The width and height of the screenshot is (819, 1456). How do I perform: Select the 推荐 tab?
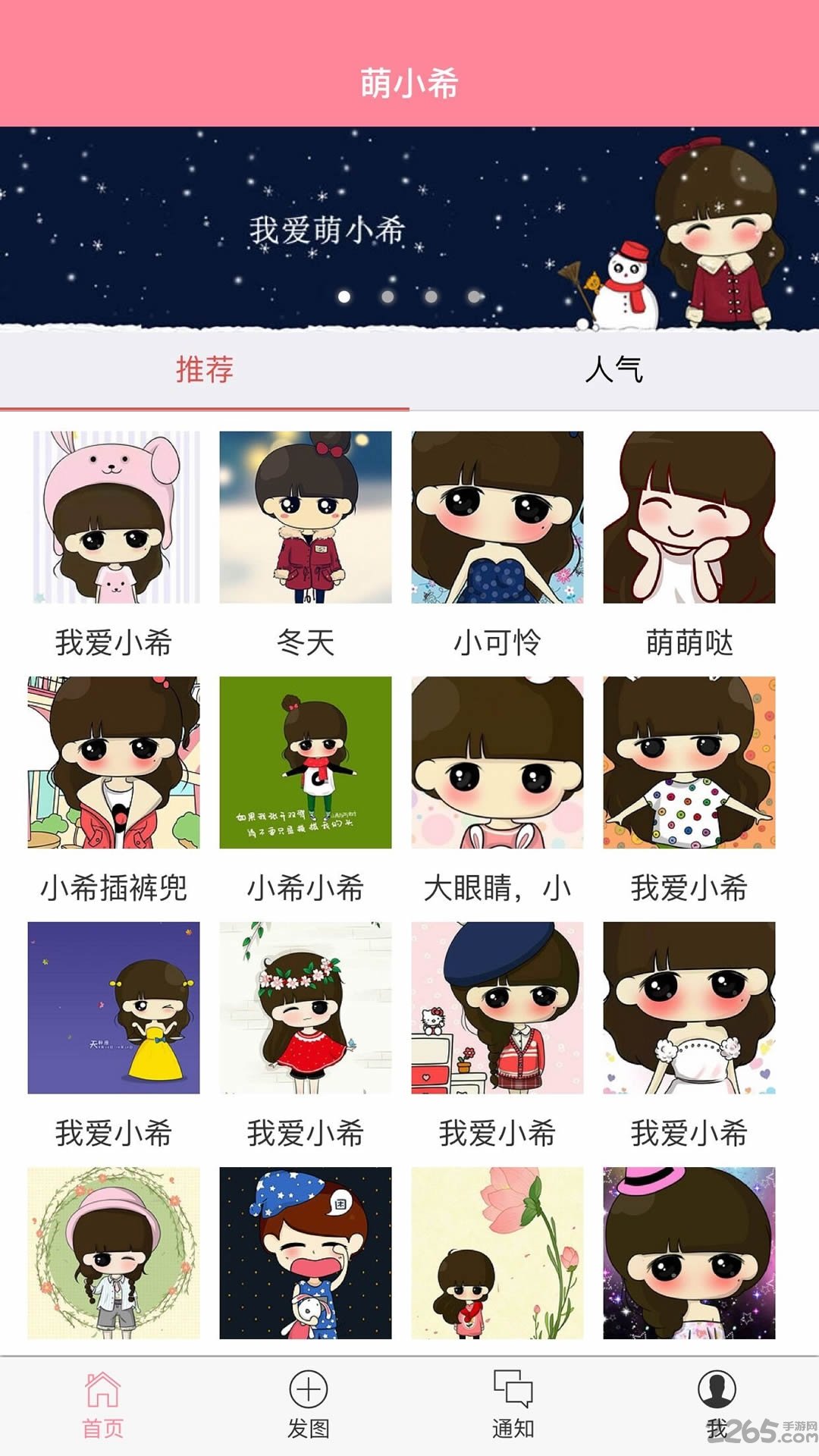click(205, 371)
